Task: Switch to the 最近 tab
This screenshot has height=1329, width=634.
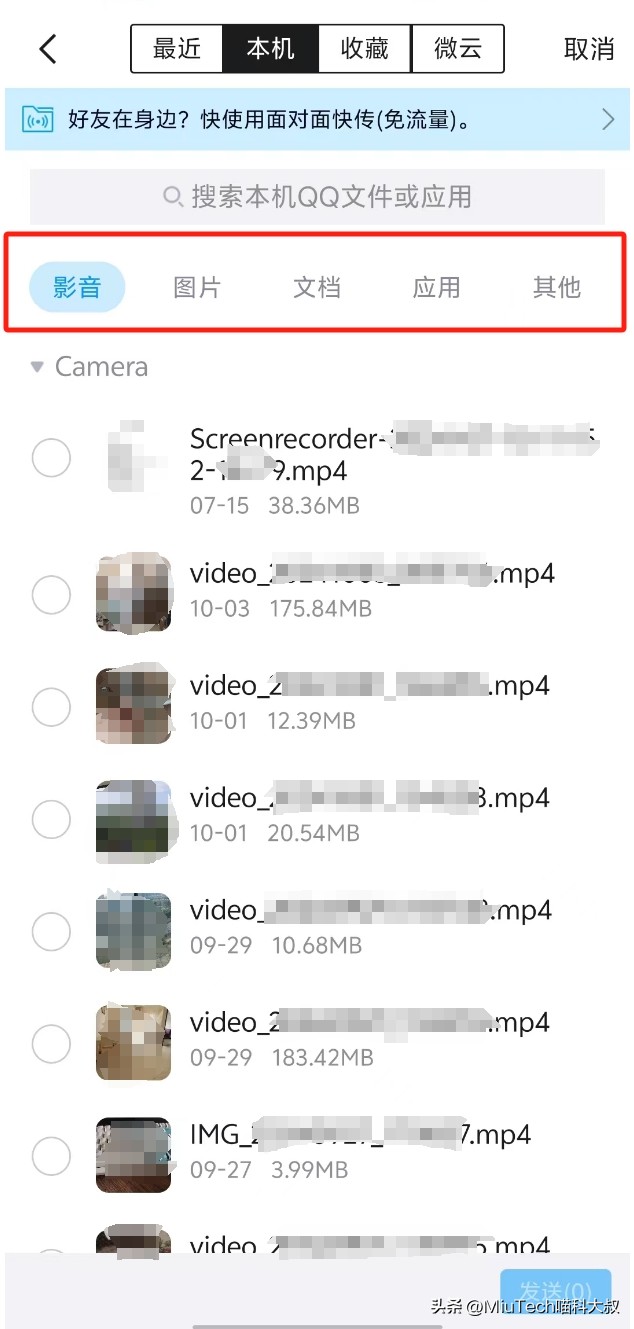Action: tap(177, 48)
